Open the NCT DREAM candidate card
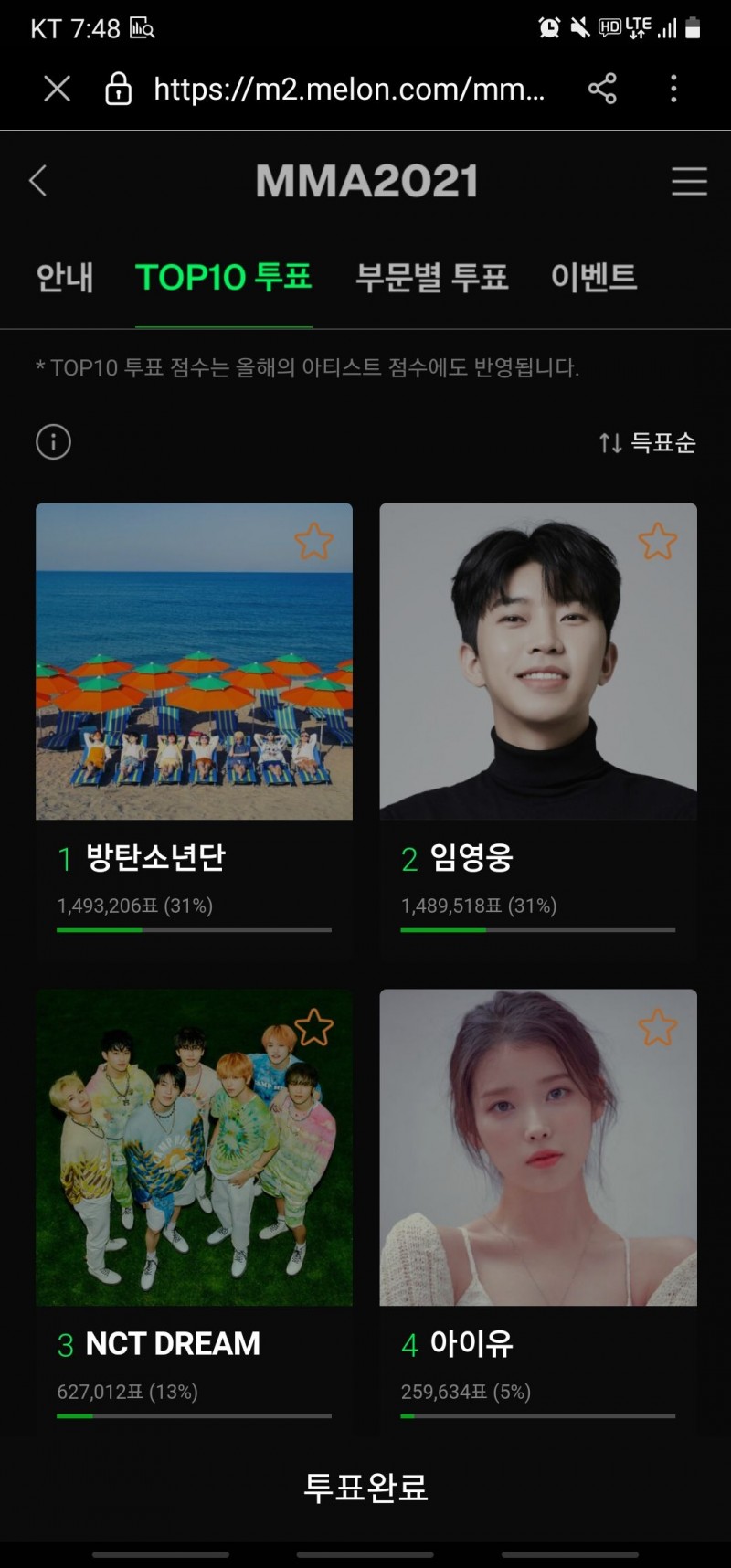Screen dimensions: 731x1568 [194, 1211]
